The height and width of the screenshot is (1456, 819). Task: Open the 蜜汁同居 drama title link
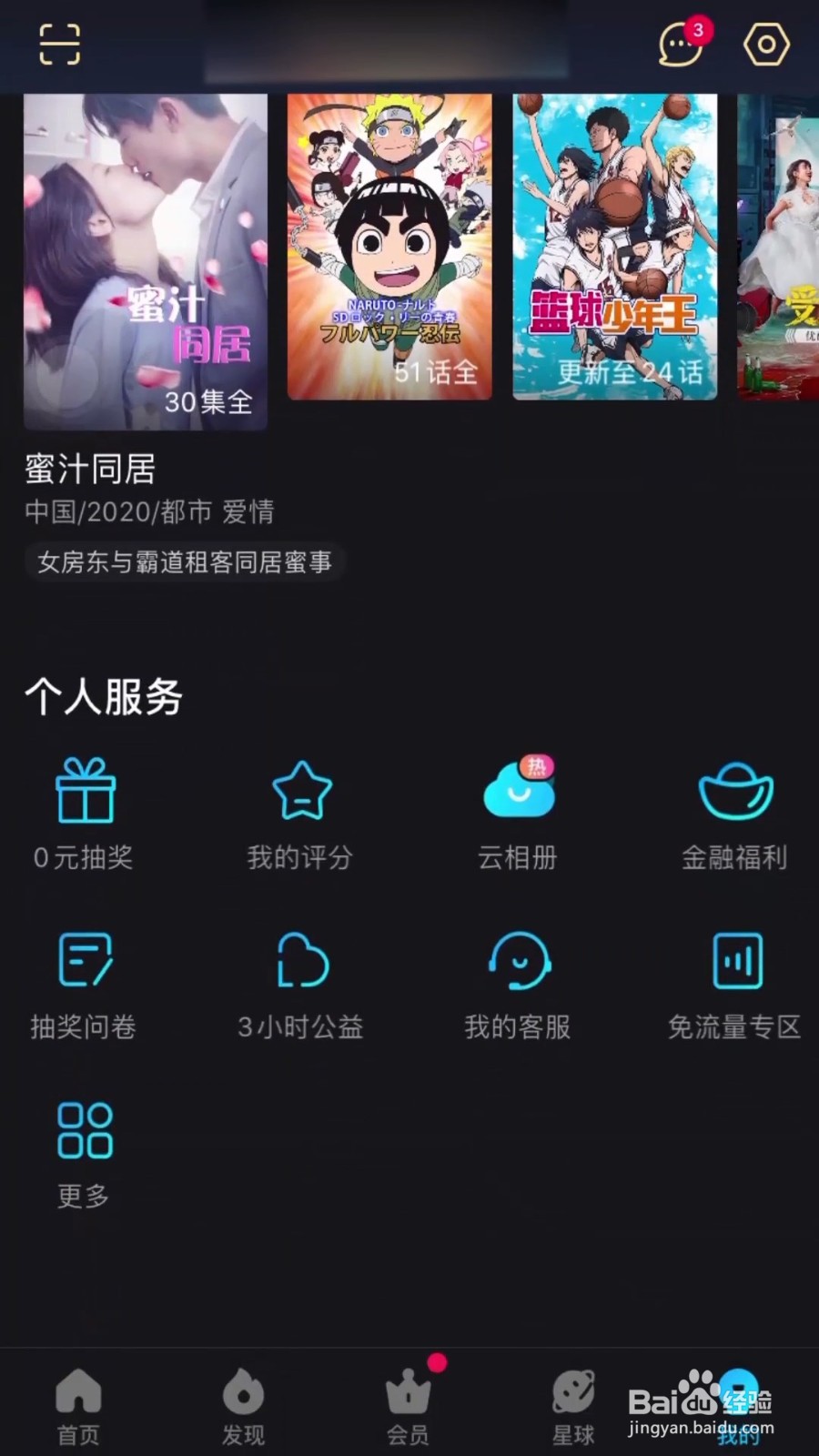point(89,470)
